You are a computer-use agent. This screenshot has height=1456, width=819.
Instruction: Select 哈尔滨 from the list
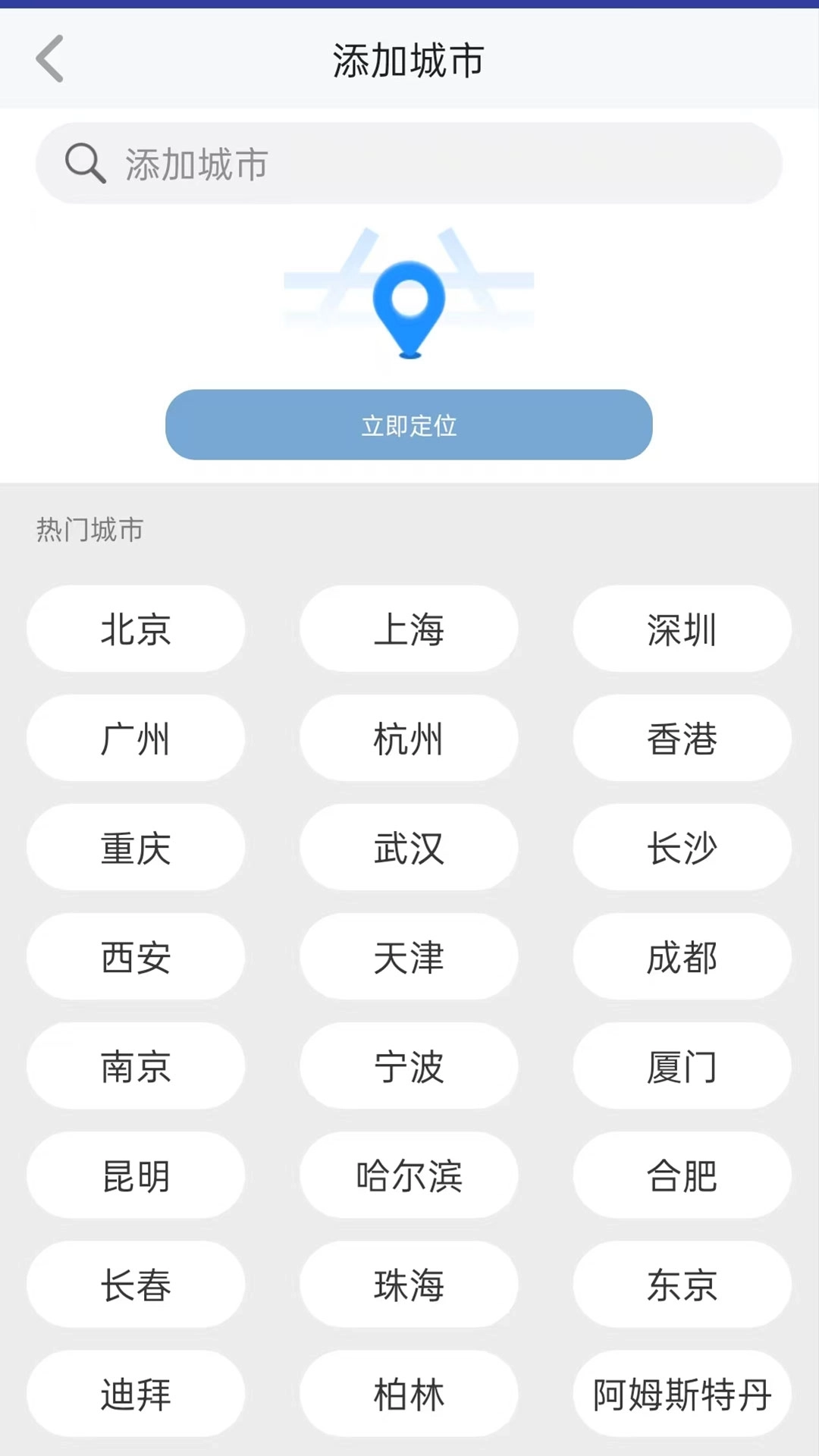click(409, 1175)
